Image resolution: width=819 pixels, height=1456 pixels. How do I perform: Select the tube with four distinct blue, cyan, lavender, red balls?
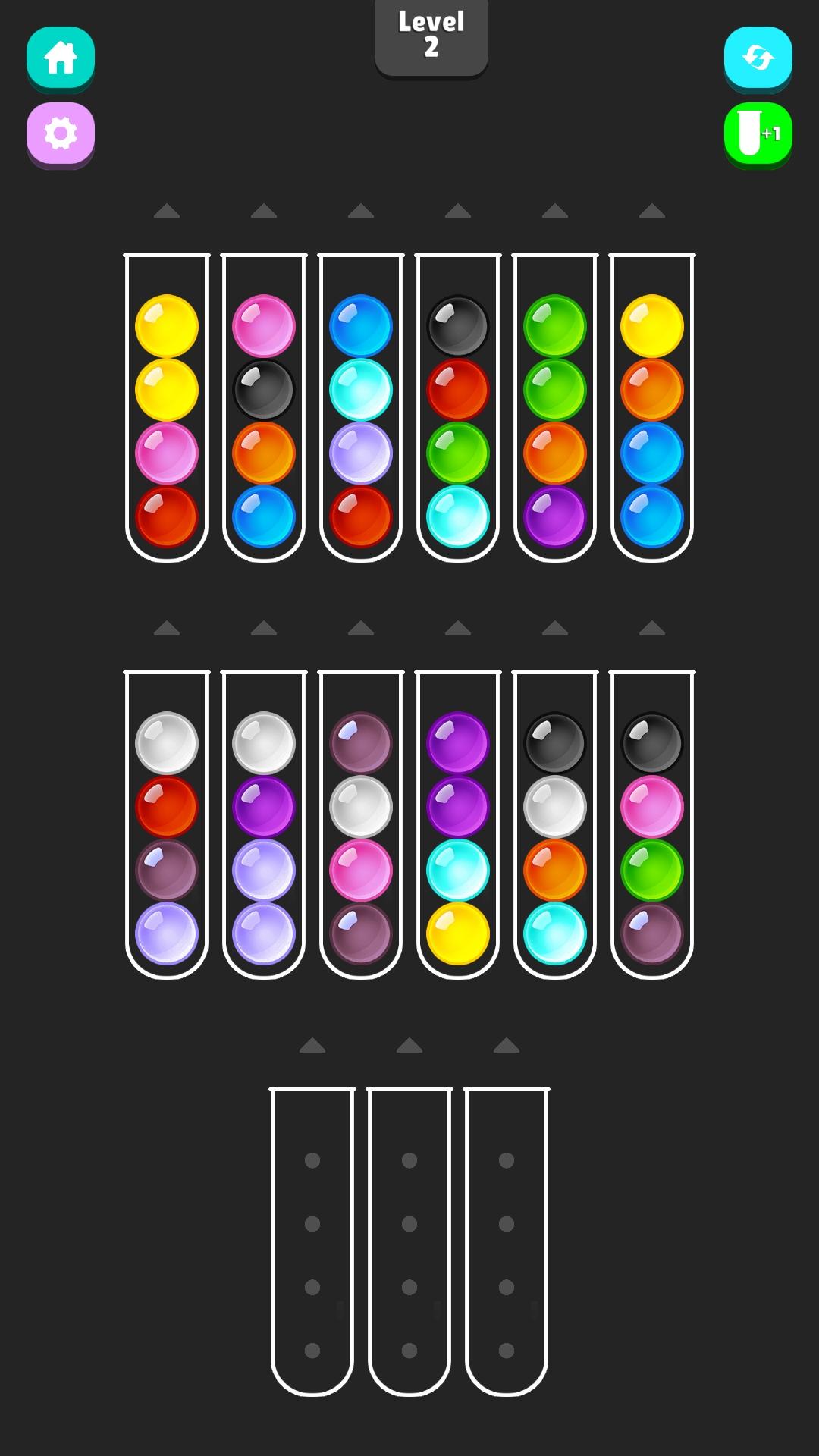pyautogui.click(x=361, y=409)
